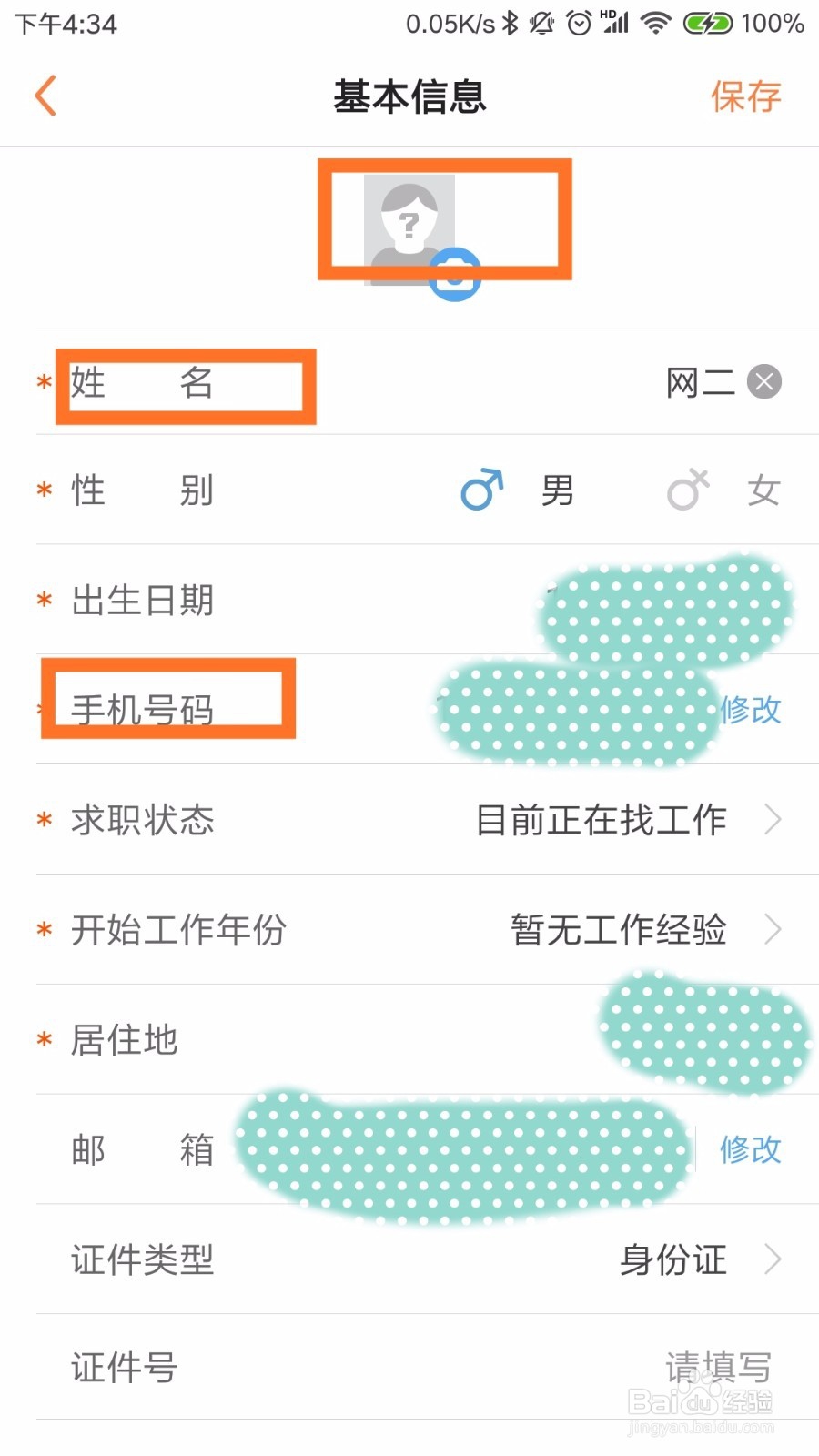Click the Bluetooth status bar icon
This screenshot has height=1456, width=819.
pos(511,22)
